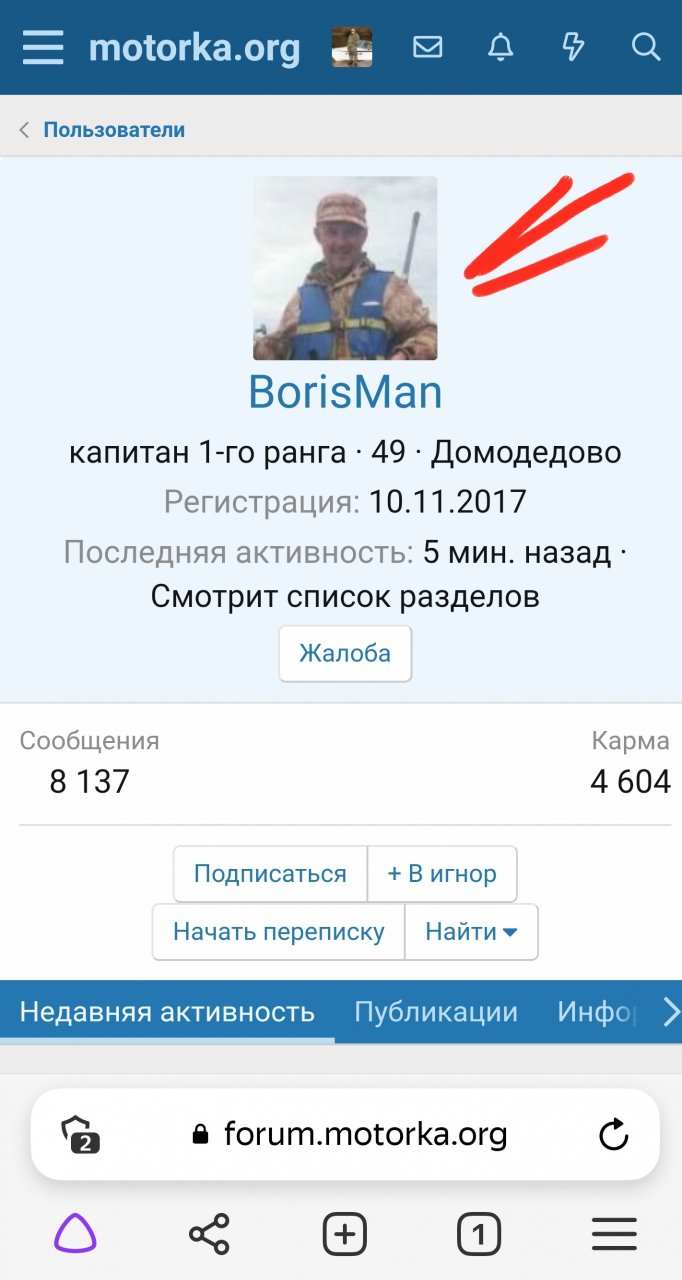Expand the Найти dropdown

coord(471,932)
